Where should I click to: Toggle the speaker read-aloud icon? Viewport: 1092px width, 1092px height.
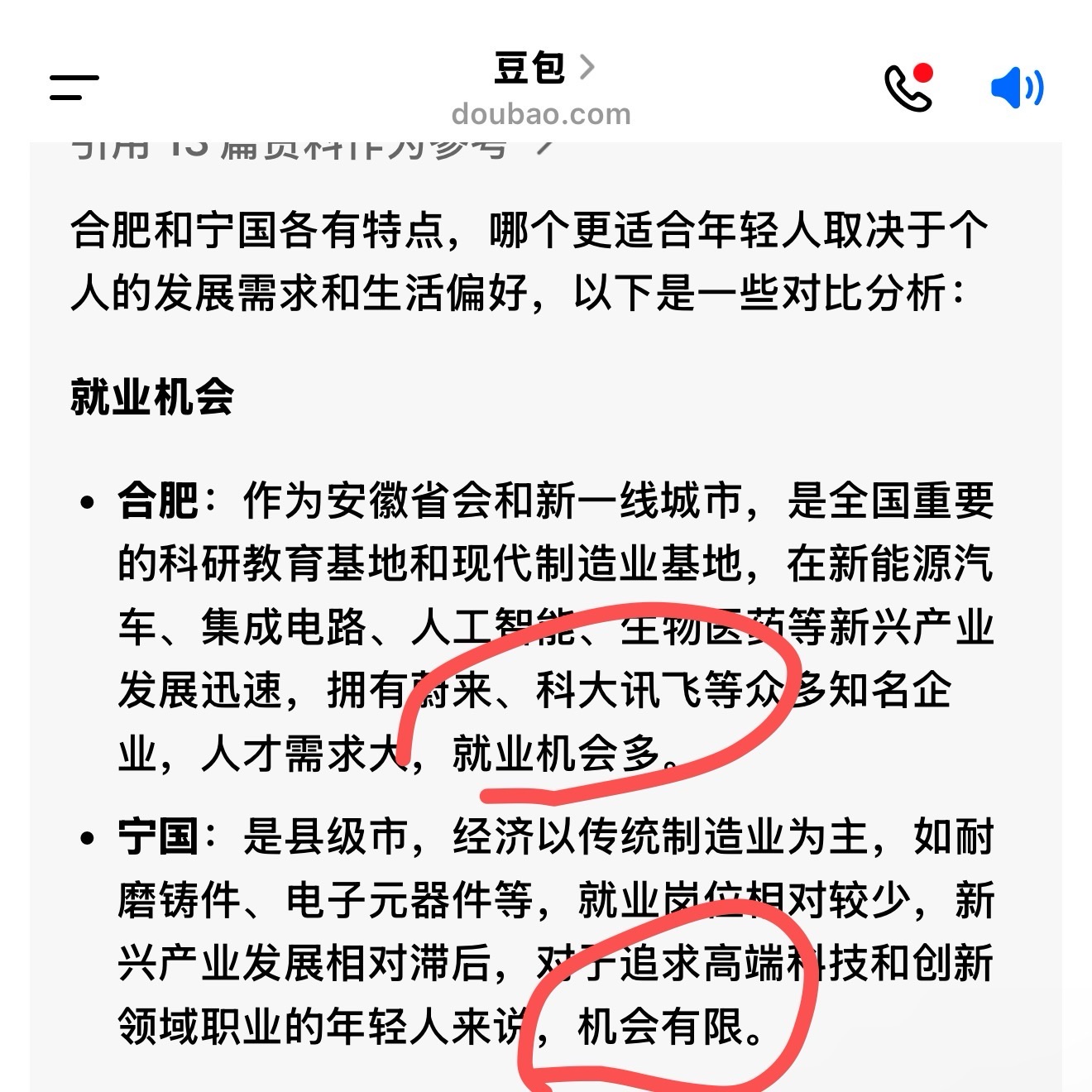pos(1017,88)
